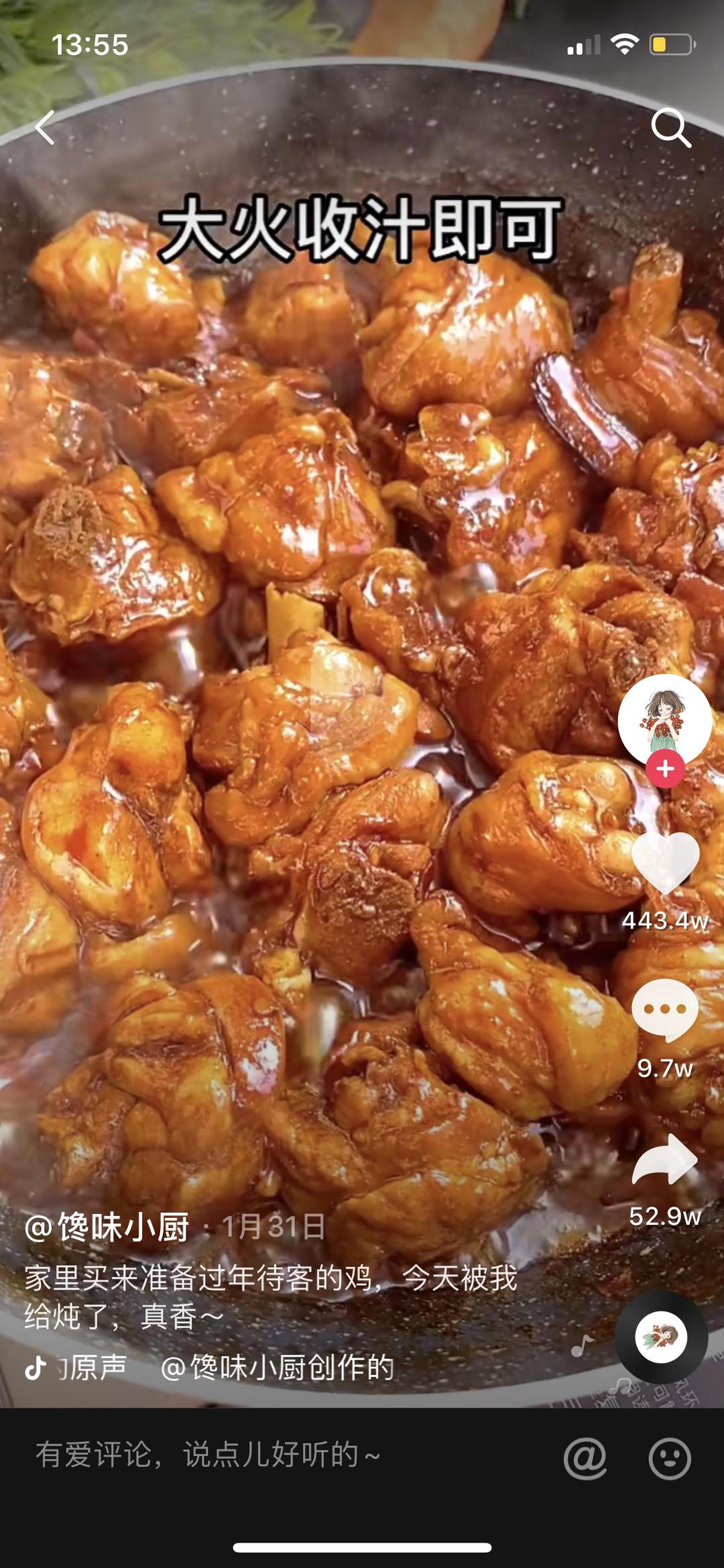Viewport: 724px width, 1568px height.
Task: Follow the creator with the red plus
Action: click(x=664, y=768)
